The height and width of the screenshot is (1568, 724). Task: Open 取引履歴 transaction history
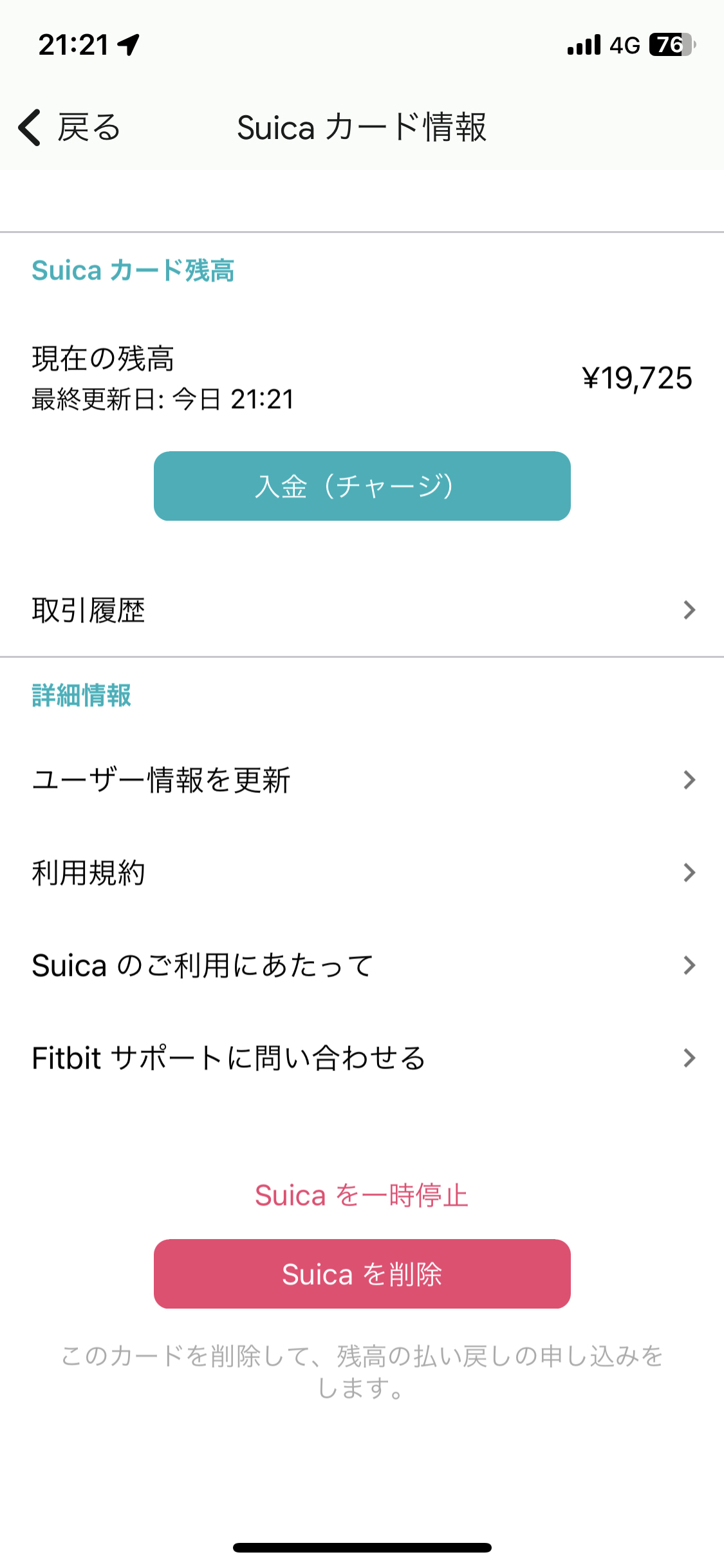[362, 610]
